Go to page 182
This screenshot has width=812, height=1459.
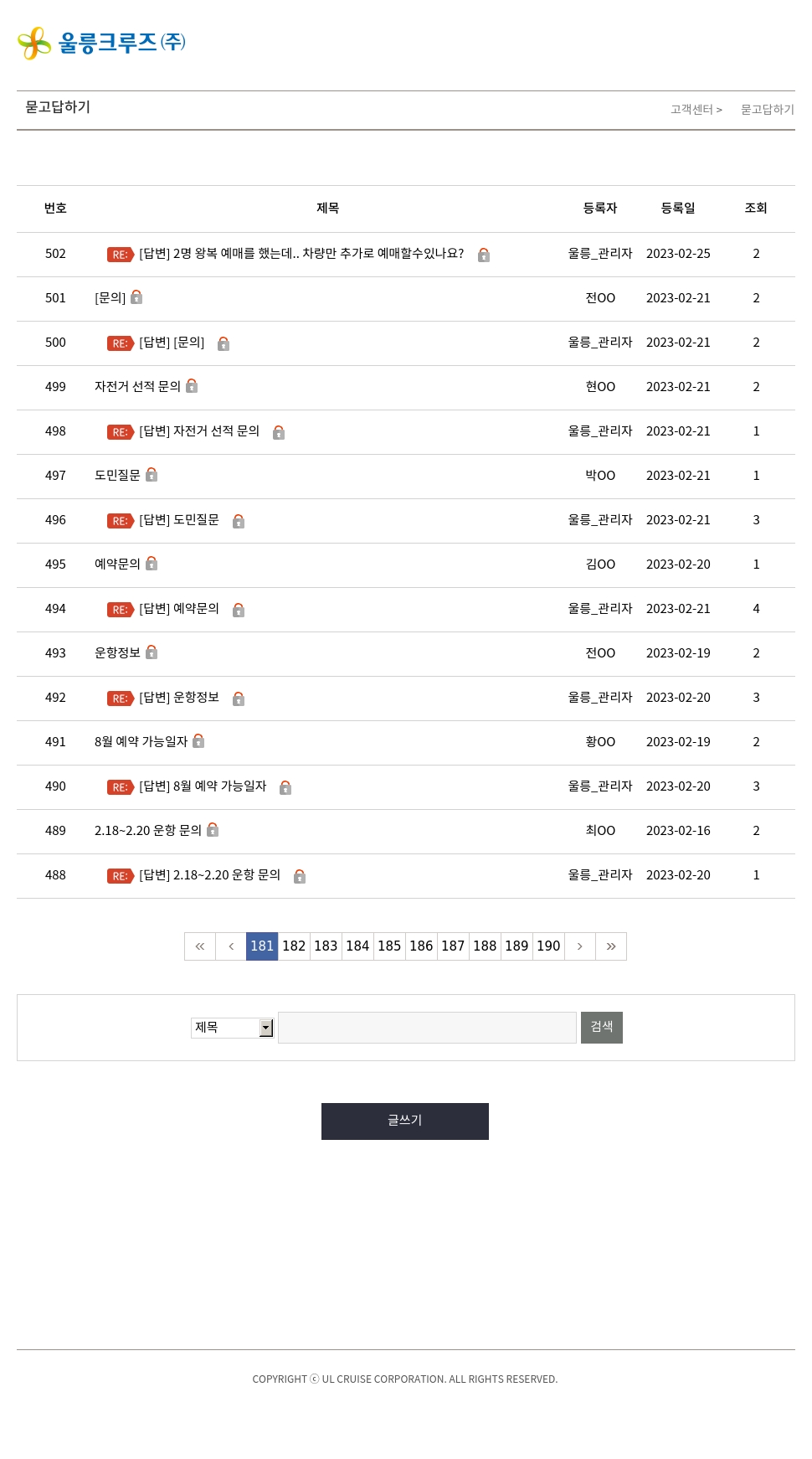click(294, 946)
